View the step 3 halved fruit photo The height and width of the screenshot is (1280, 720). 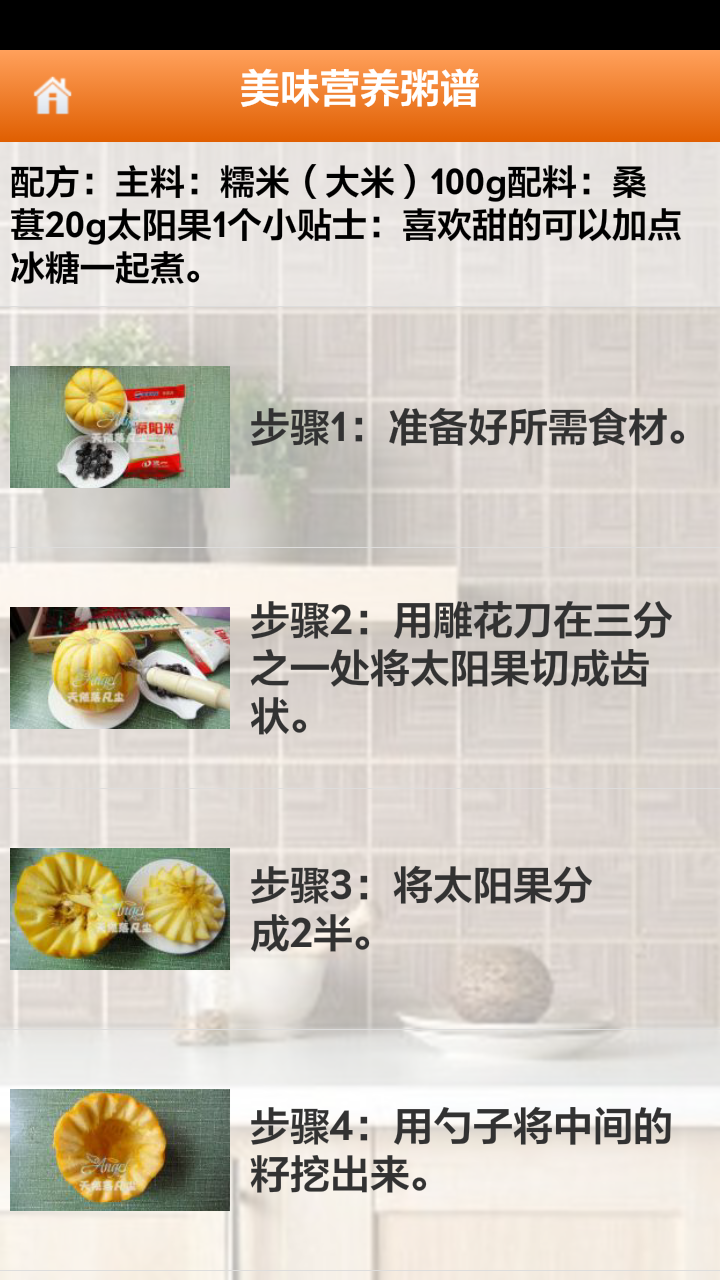pyautogui.click(x=120, y=909)
